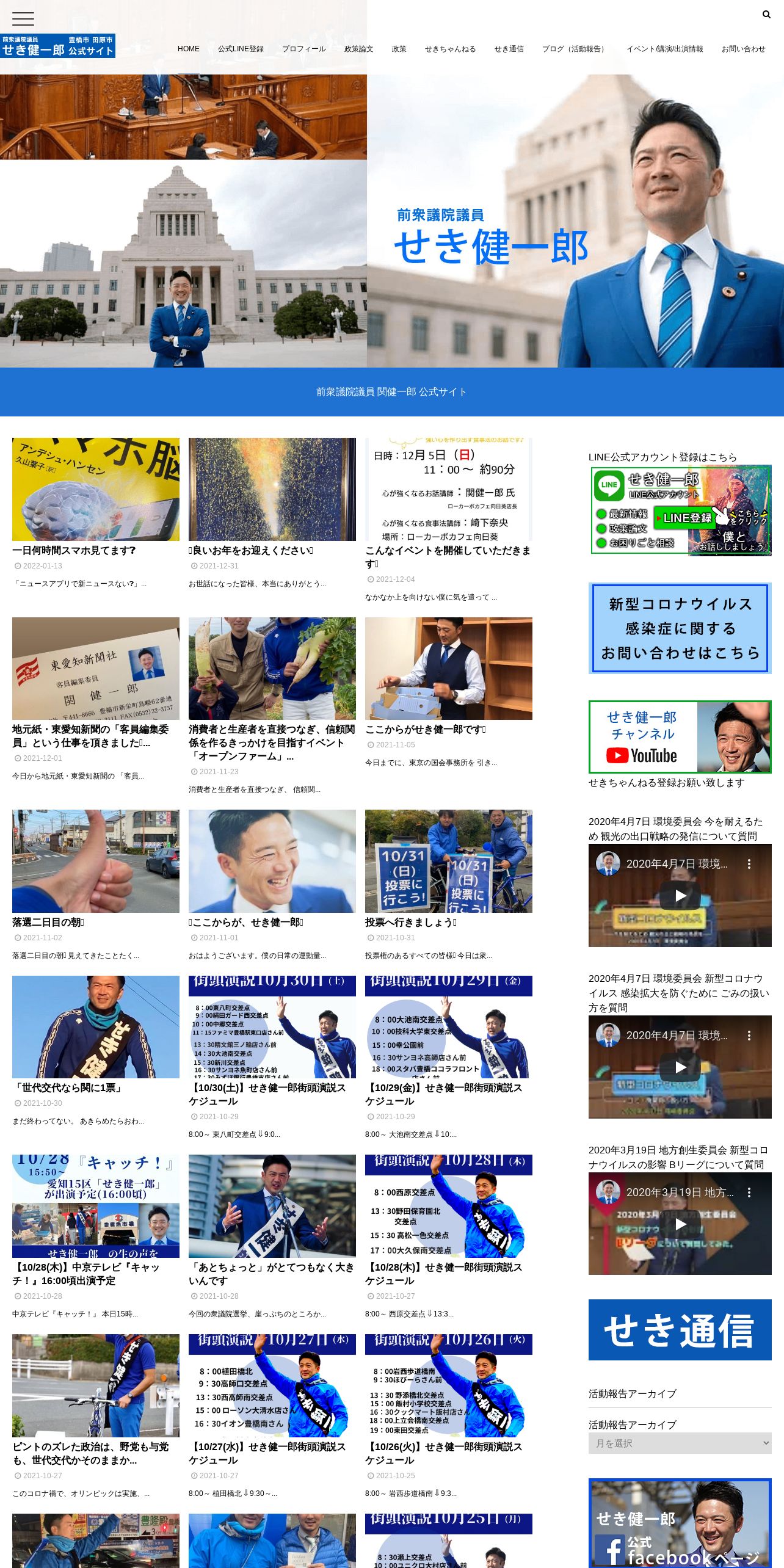784x1568 pixels.
Task: Play the 2020年3月19日 地方創生委員会 video
Action: (680, 1224)
